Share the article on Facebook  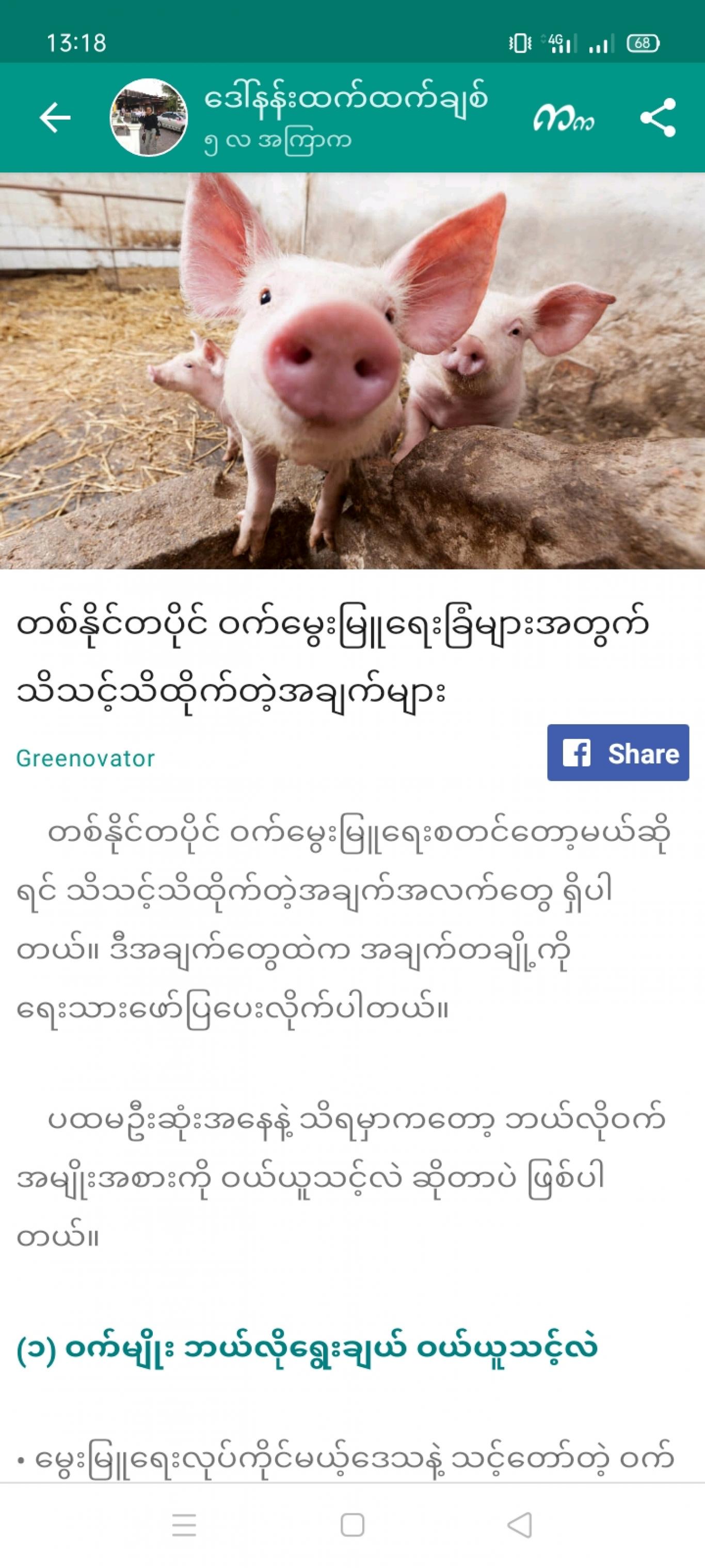click(x=618, y=753)
